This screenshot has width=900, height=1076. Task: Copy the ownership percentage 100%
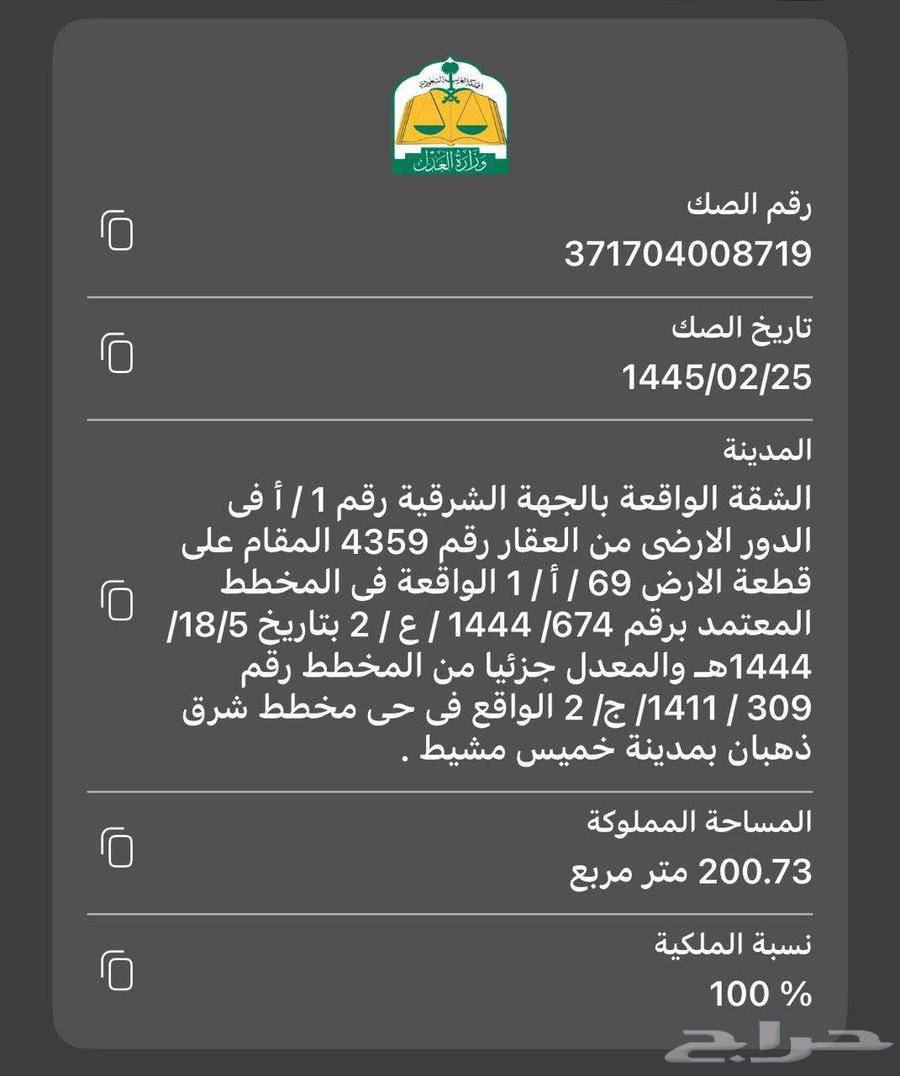click(x=117, y=970)
